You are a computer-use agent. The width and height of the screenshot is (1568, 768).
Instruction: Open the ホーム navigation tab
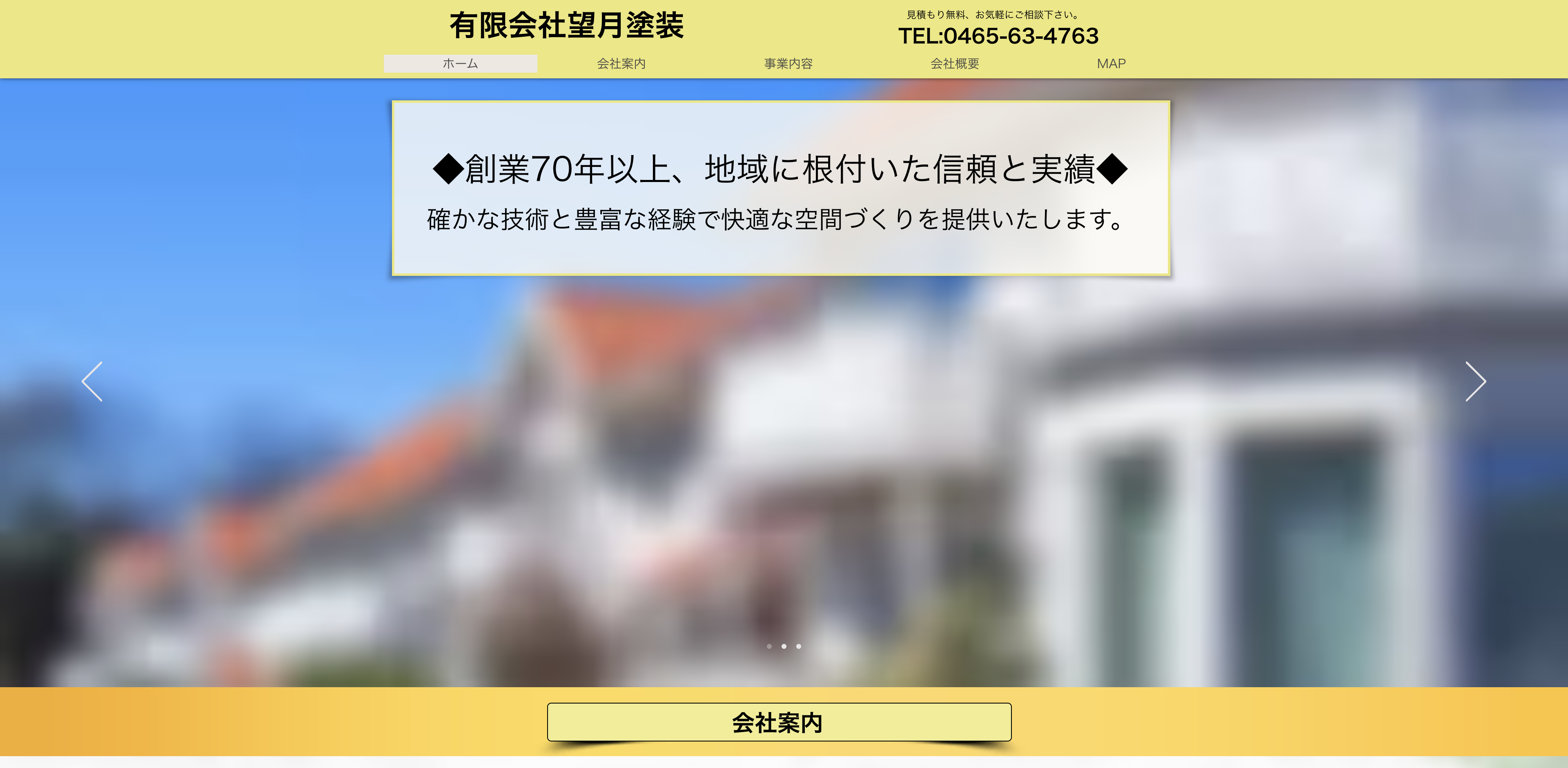click(x=460, y=64)
